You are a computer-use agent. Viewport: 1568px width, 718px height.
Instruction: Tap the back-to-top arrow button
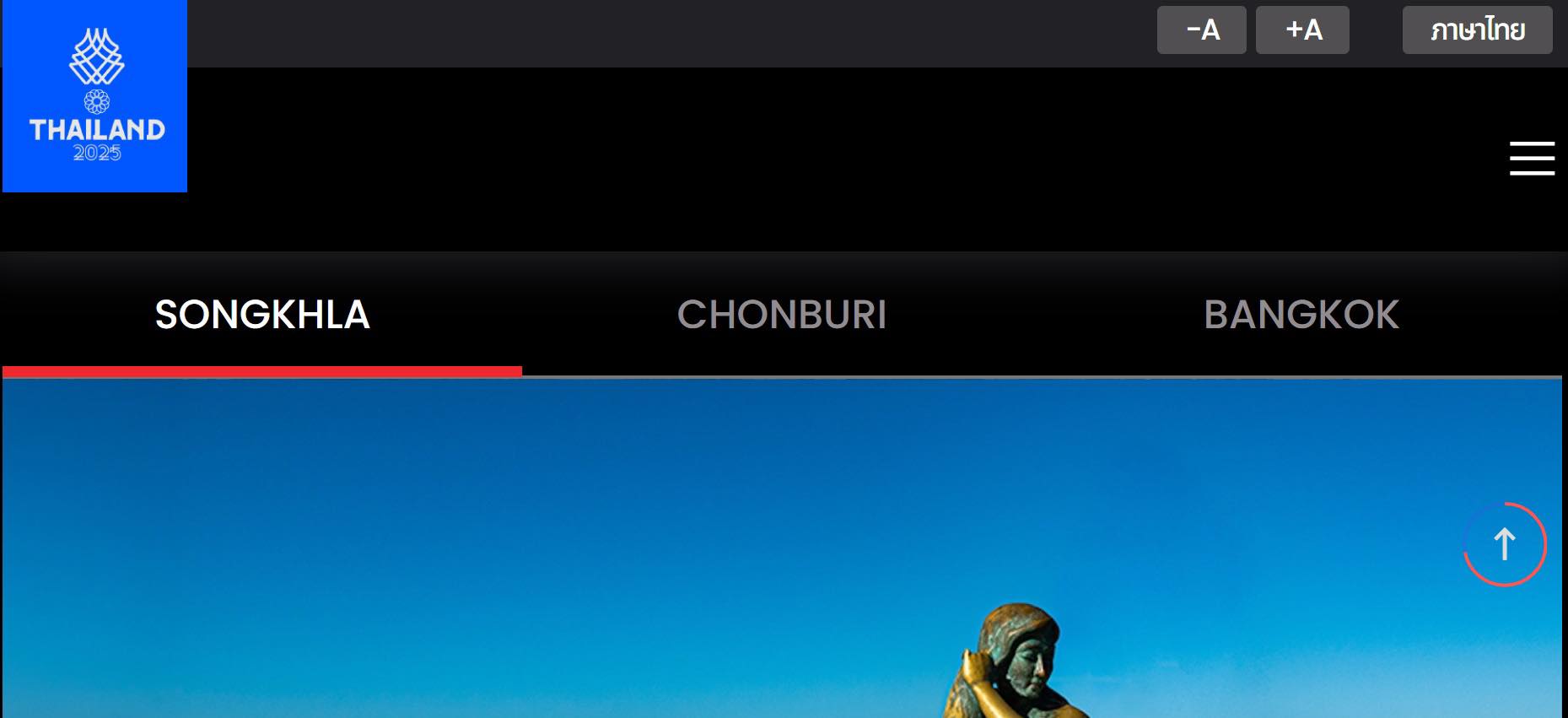[1505, 544]
